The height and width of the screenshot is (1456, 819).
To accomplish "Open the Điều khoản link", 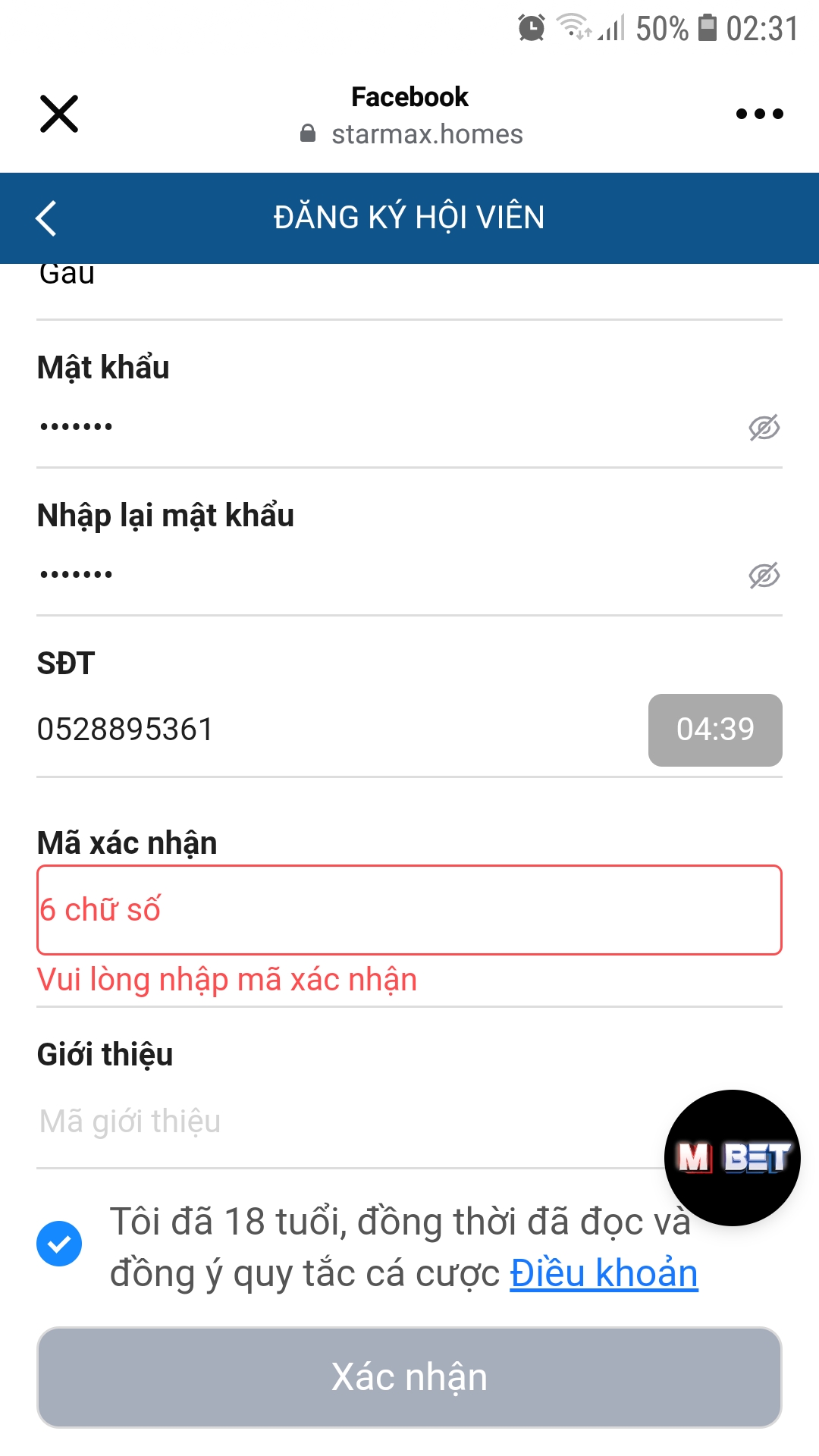I will point(604,1273).
